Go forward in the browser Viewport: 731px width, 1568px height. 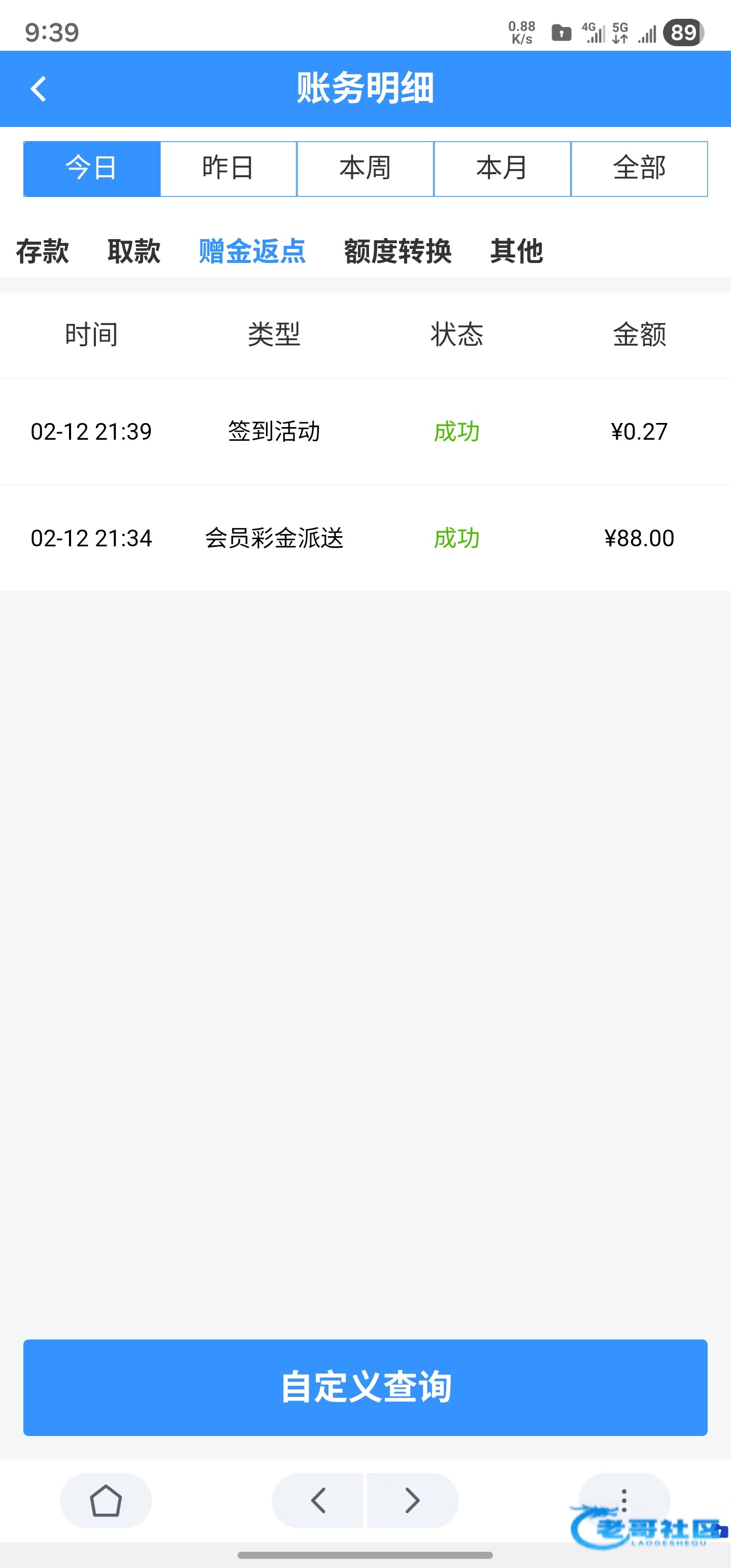click(413, 1500)
